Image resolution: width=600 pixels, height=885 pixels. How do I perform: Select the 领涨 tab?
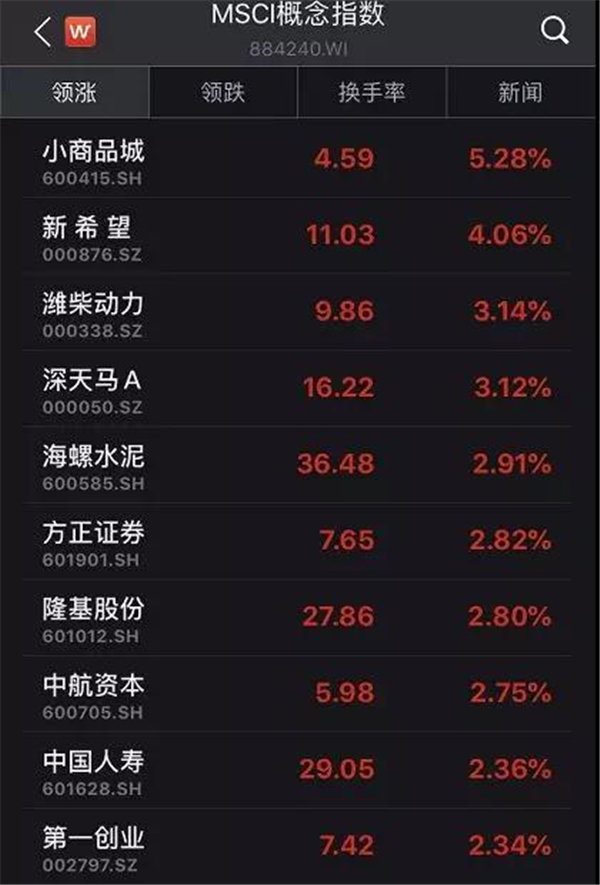click(x=74, y=93)
